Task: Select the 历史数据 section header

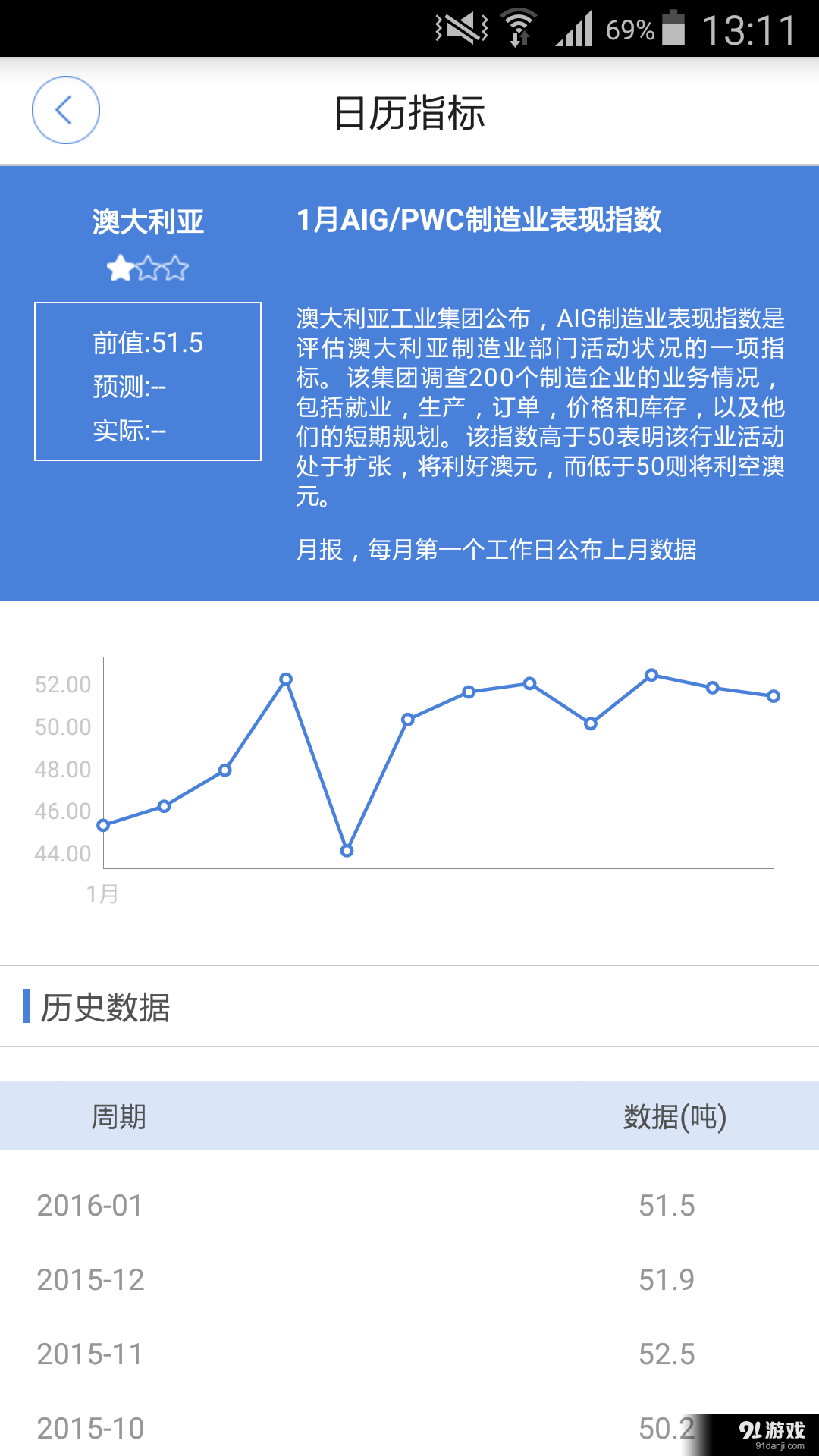Action: pos(105,1006)
